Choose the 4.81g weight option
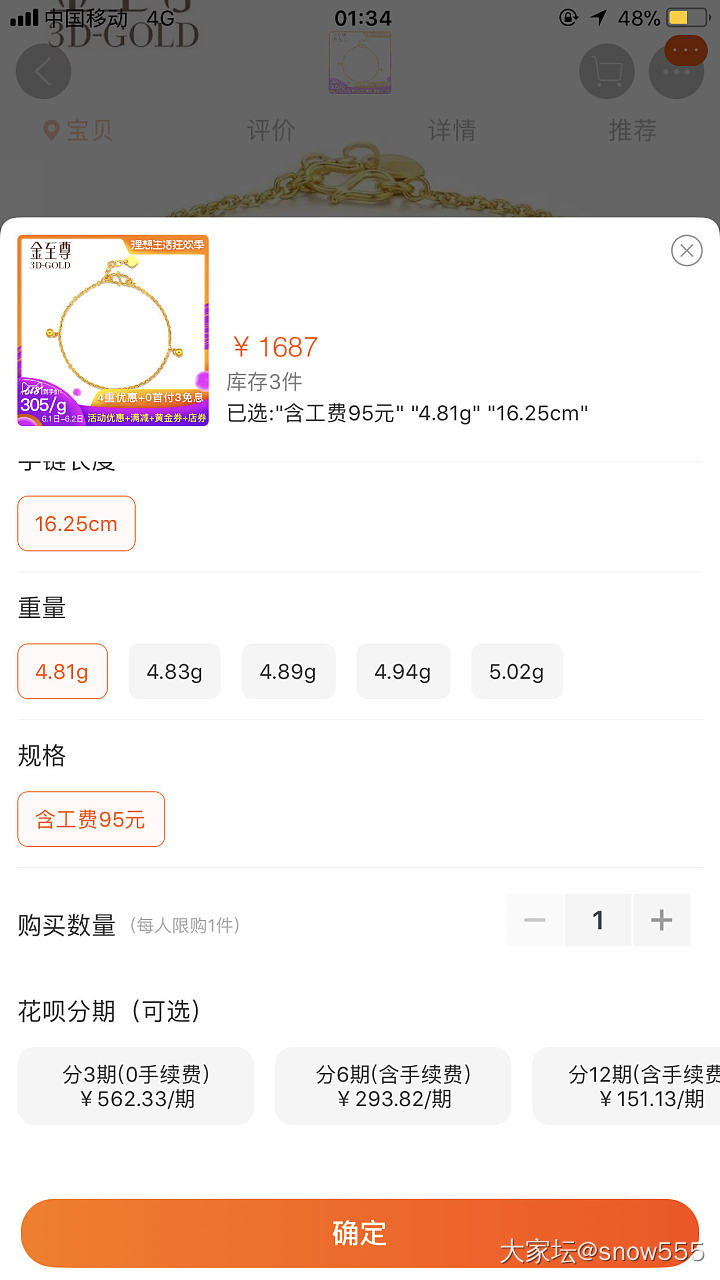720x1280 pixels. tap(62, 671)
